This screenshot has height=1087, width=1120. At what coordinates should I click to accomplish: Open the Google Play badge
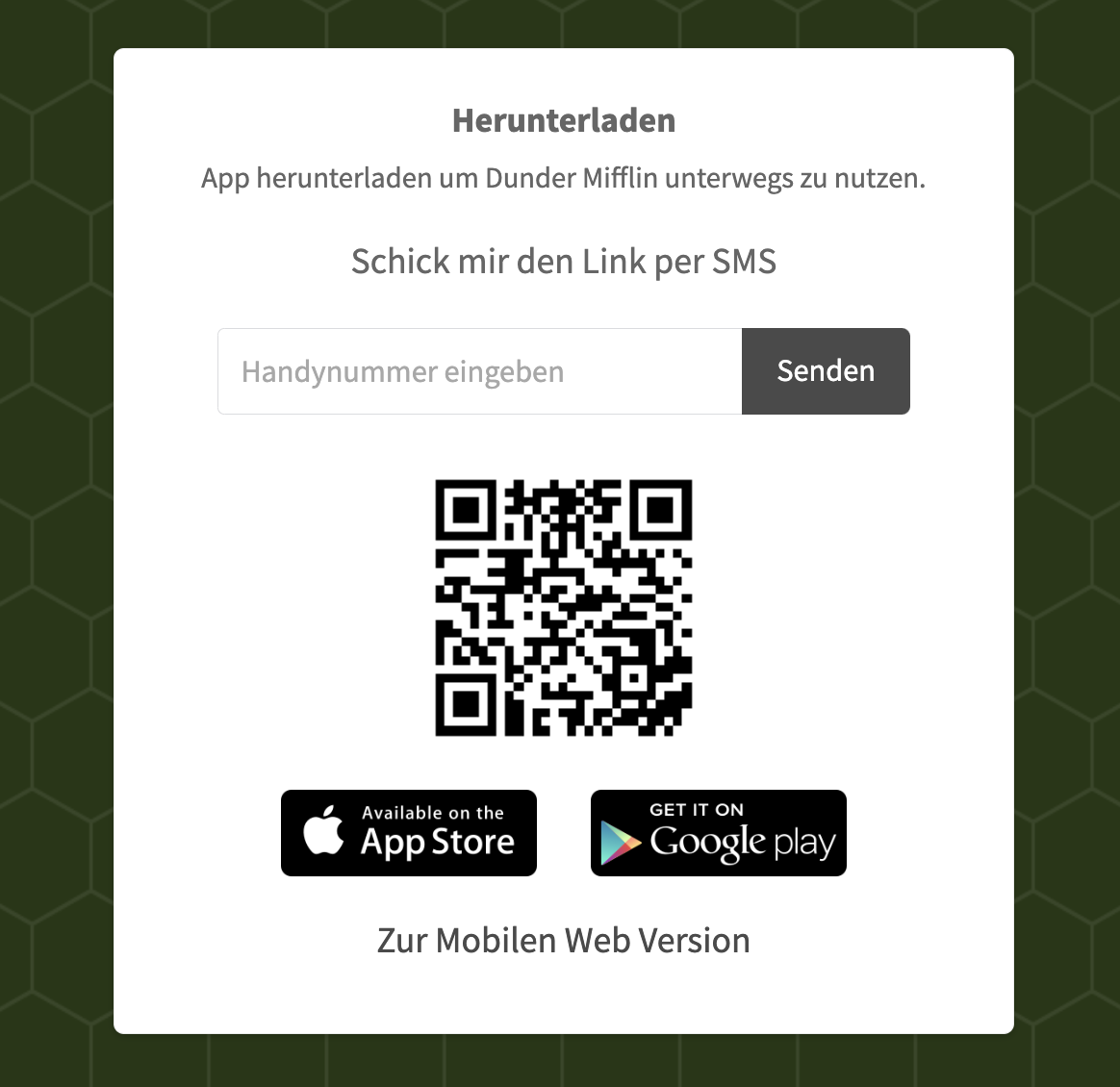pos(718,833)
